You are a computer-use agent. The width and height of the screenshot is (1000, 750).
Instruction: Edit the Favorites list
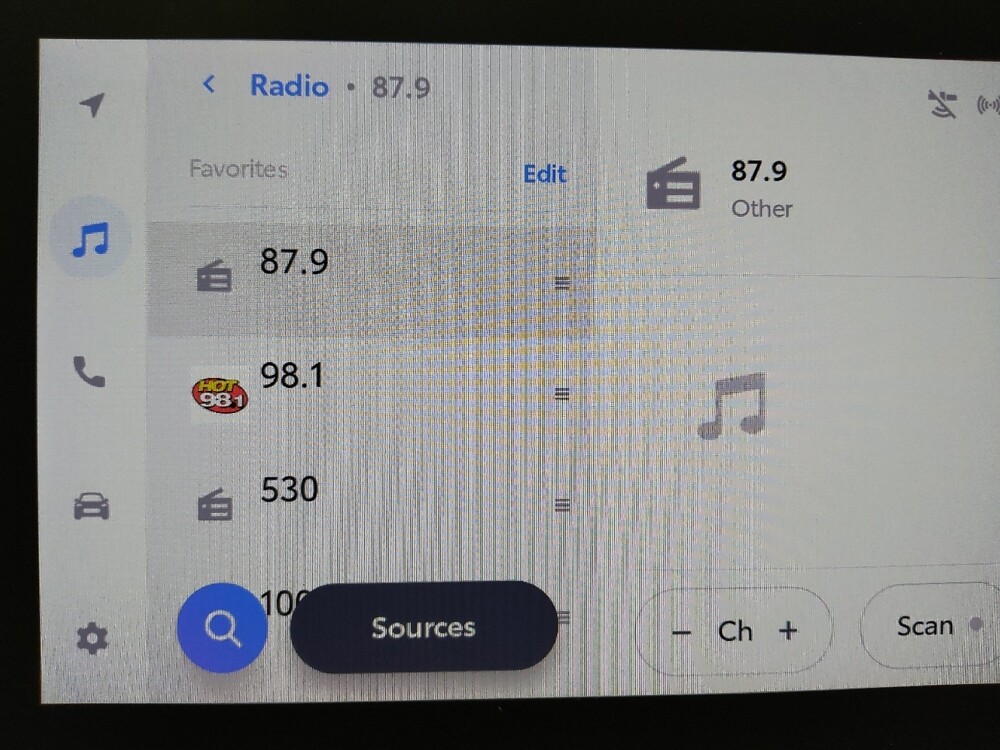pyautogui.click(x=545, y=174)
